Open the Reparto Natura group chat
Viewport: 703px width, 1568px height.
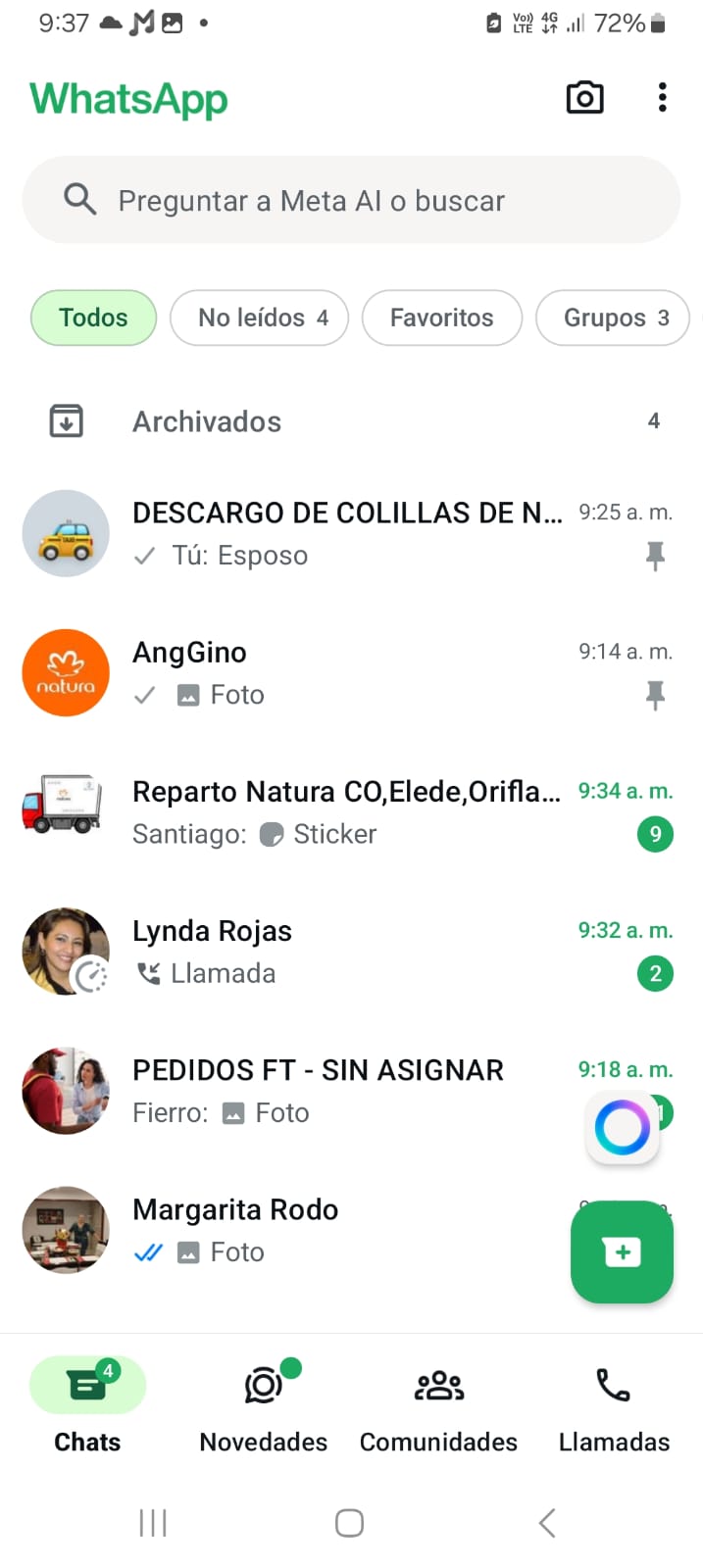point(347,812)
